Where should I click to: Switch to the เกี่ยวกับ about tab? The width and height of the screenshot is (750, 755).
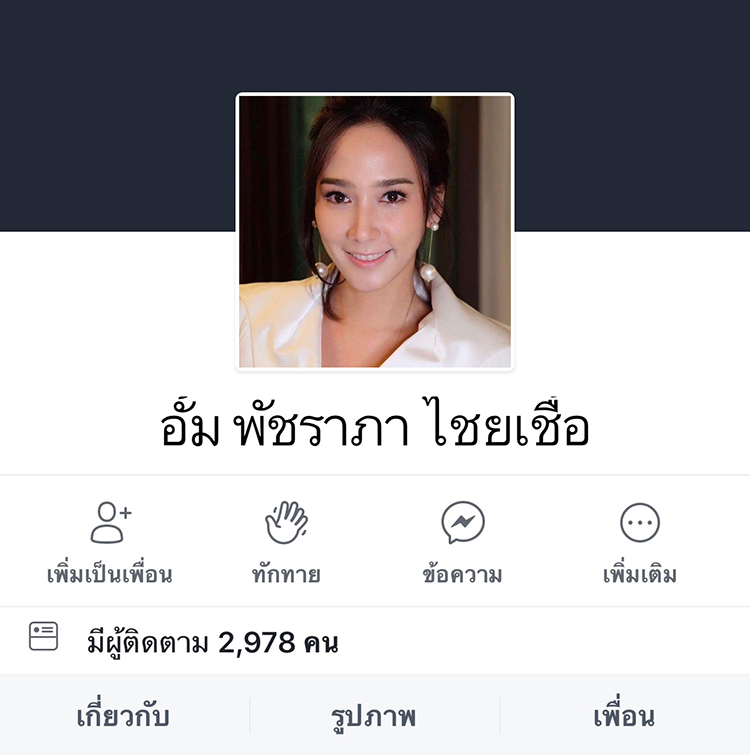point(124,716)
